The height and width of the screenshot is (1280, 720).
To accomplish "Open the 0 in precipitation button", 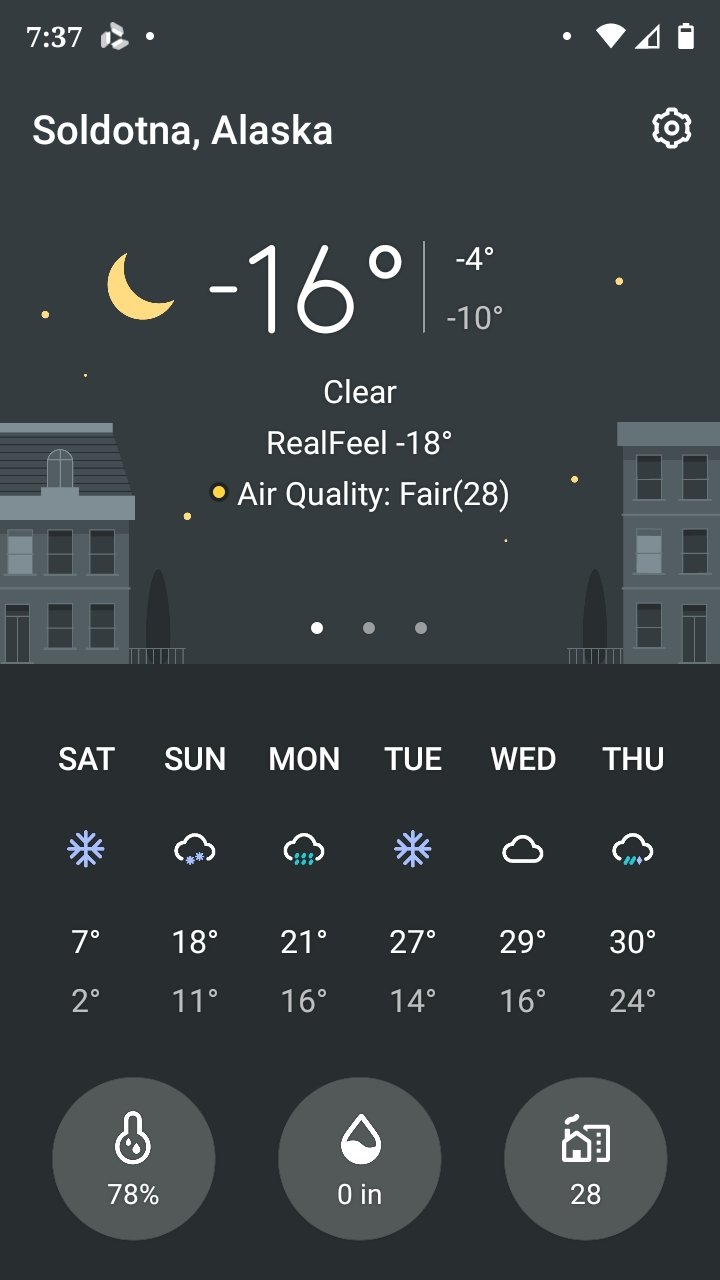I will tap(359, 1158).
